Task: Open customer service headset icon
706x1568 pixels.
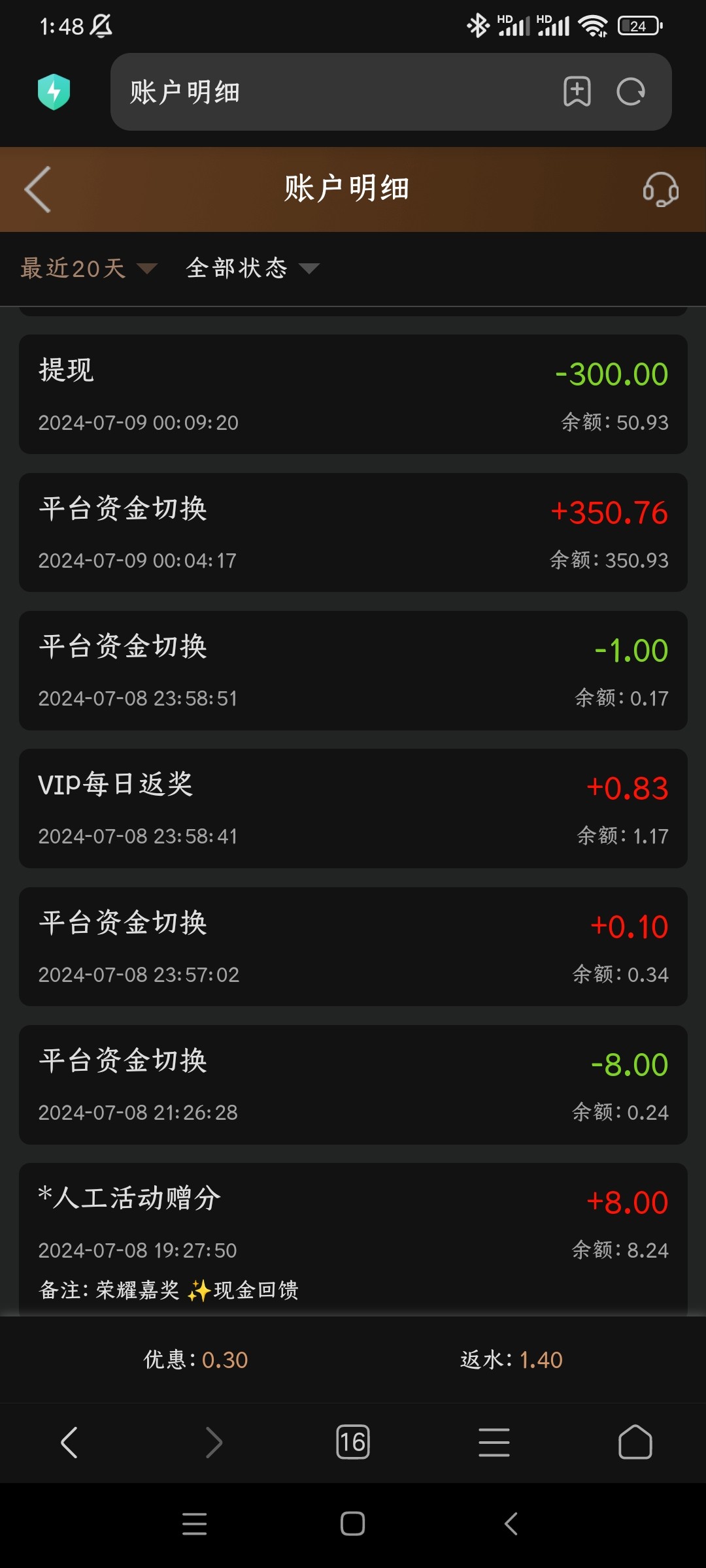Action: (x=660, y=189)
